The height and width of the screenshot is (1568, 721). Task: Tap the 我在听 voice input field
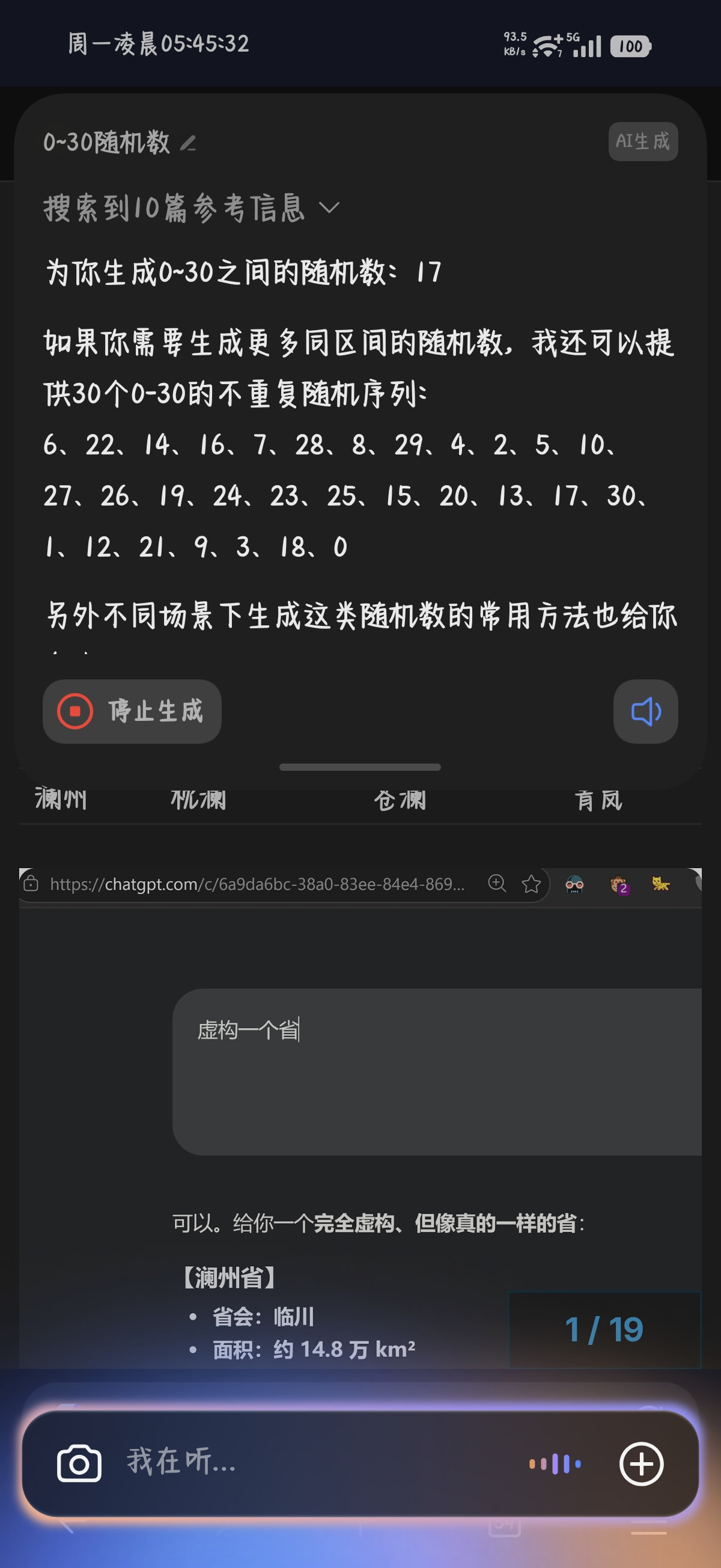[x=317, y=1462]
